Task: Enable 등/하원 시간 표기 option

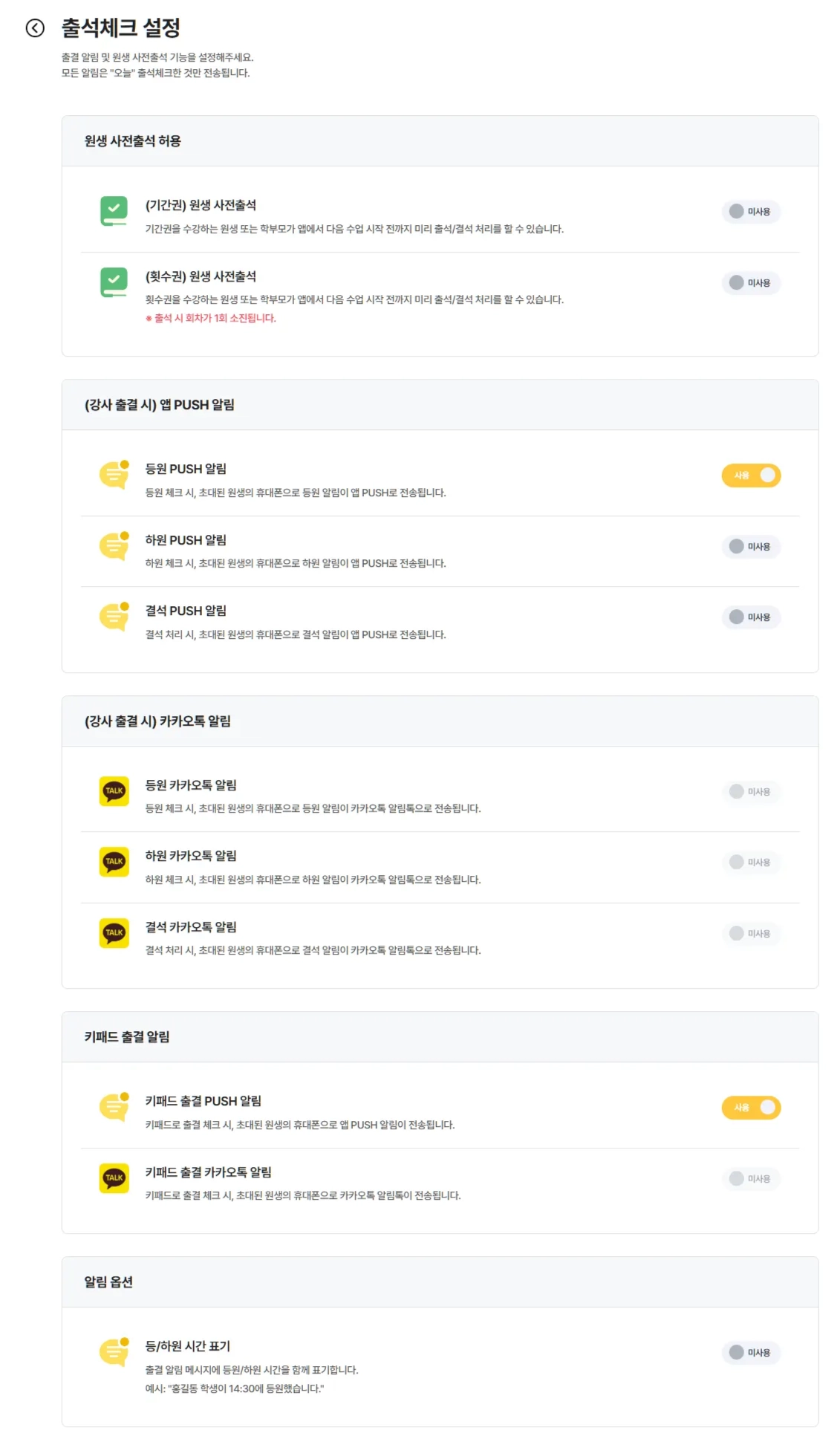Action: point(750,1353)
